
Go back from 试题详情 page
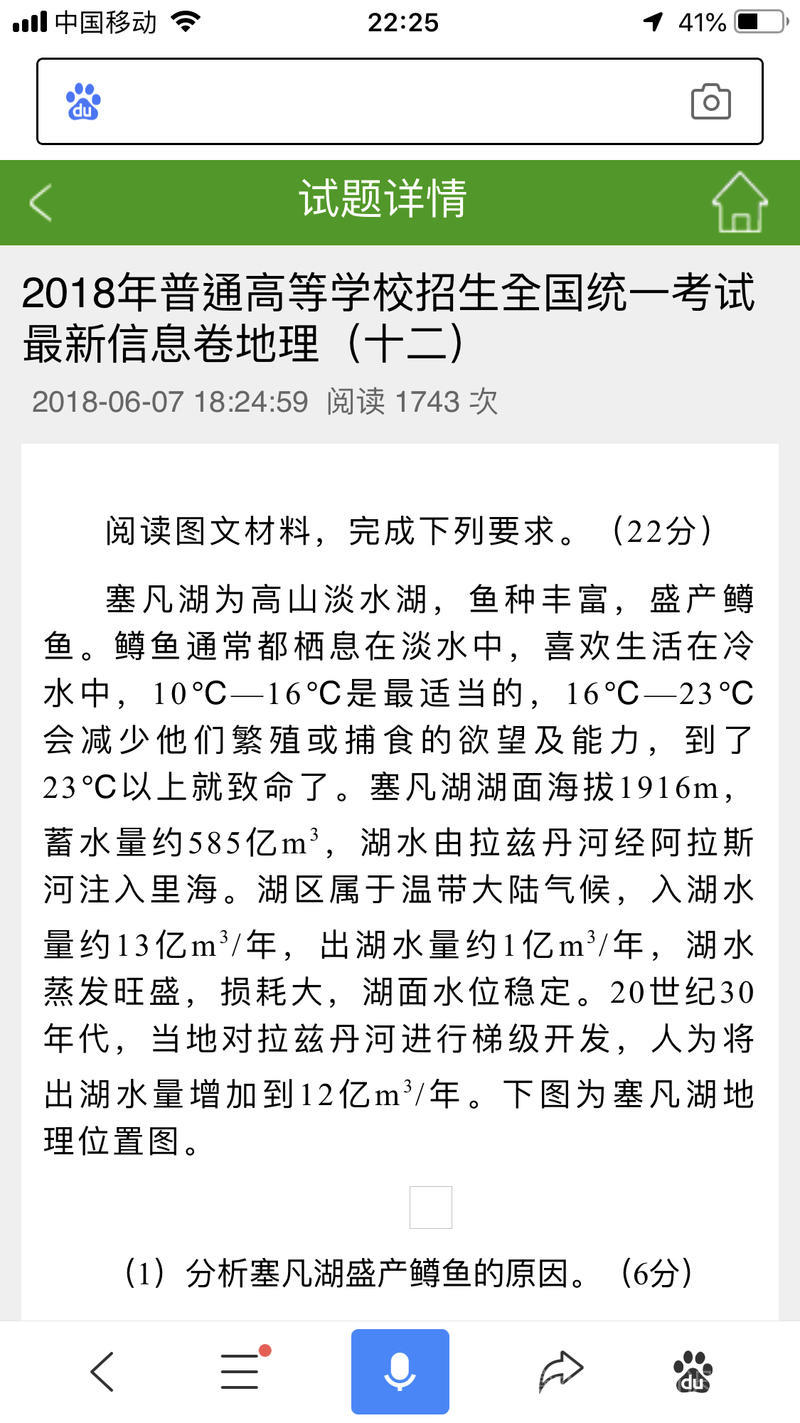click(x=41, y=202)
